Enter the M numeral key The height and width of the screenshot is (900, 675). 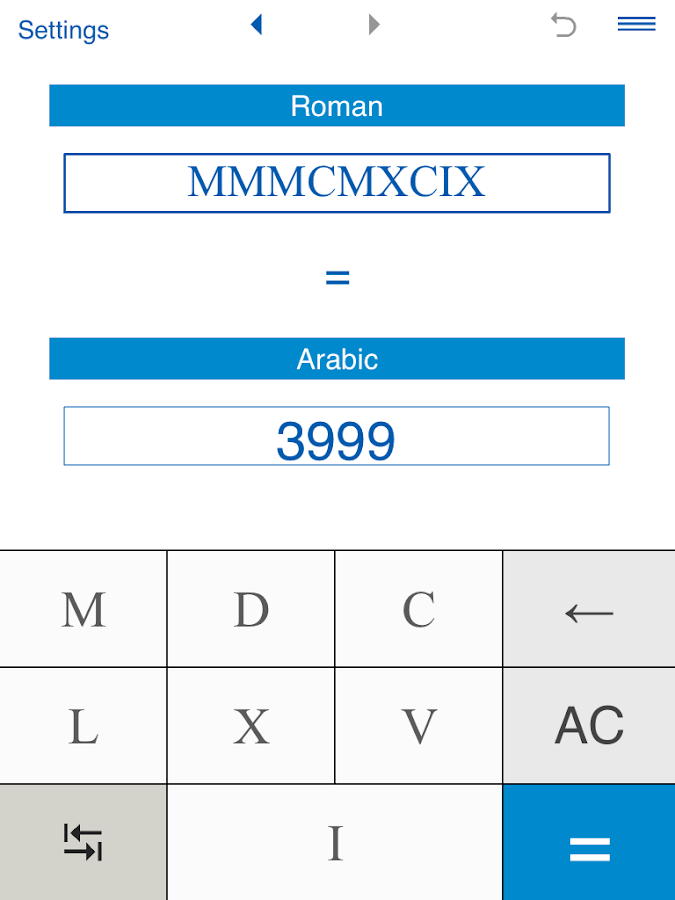83,609
